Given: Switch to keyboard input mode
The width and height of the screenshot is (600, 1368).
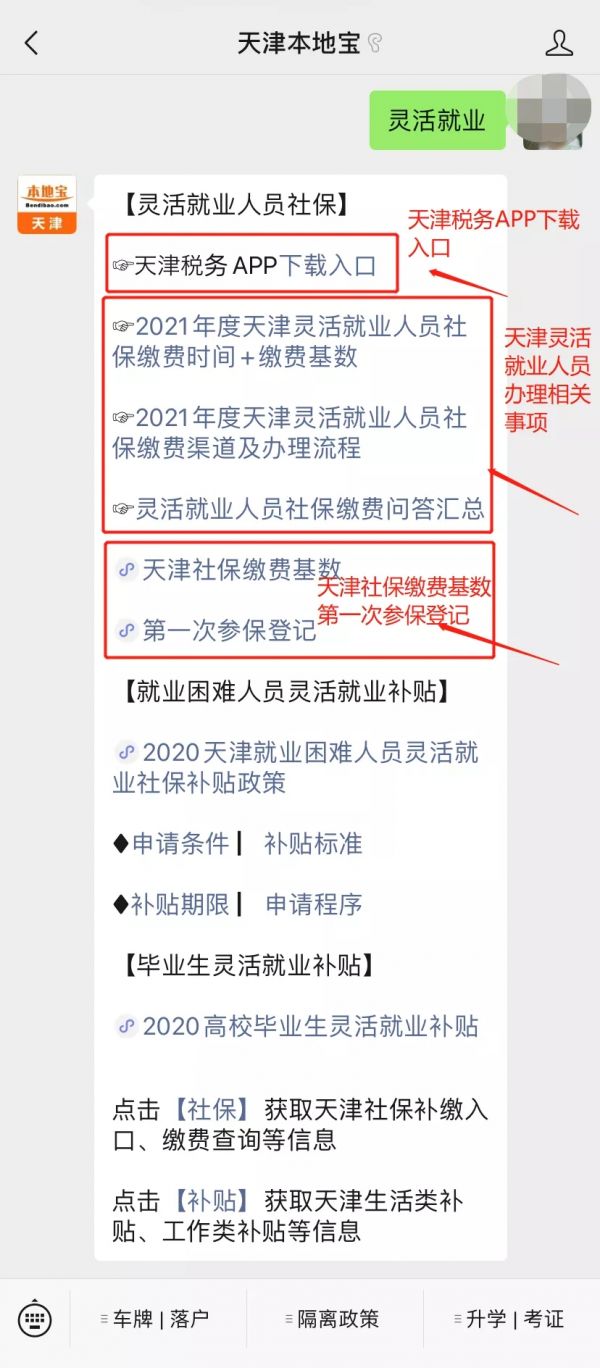Looking at the screenshot, I should click(x=34, y=1318).
